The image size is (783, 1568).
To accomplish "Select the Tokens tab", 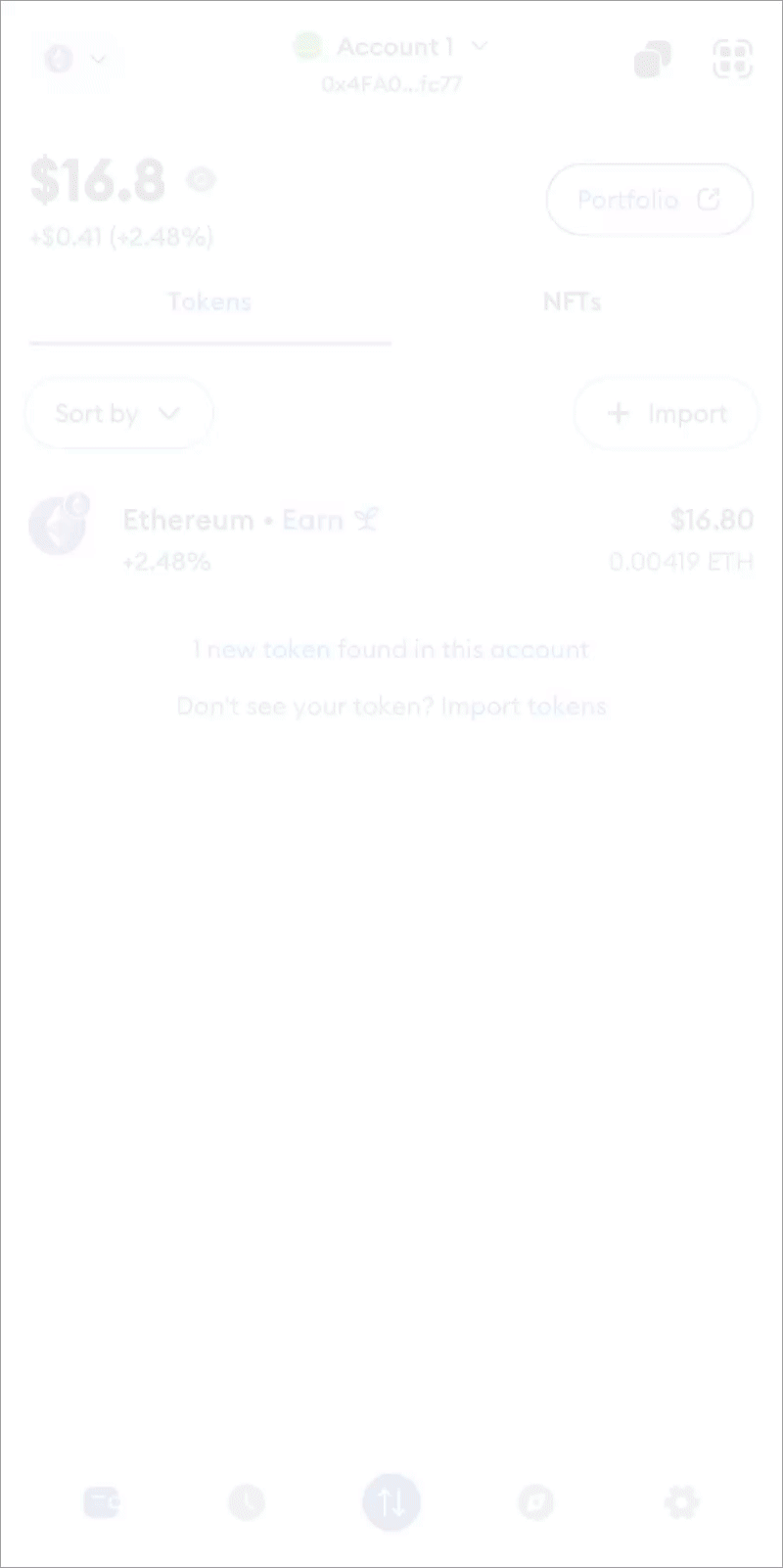I will [208, 301].
